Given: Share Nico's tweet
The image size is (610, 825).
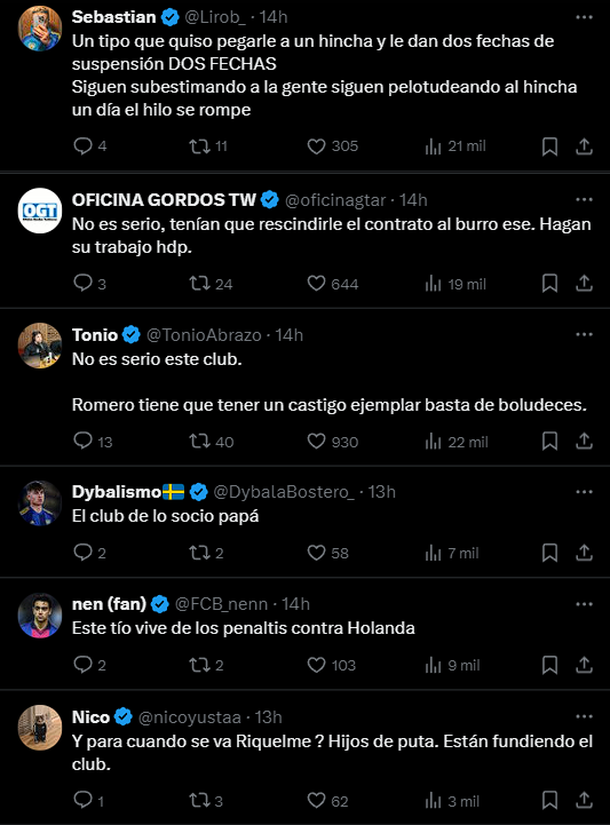Looking at the screenshot, I should 585,800.
